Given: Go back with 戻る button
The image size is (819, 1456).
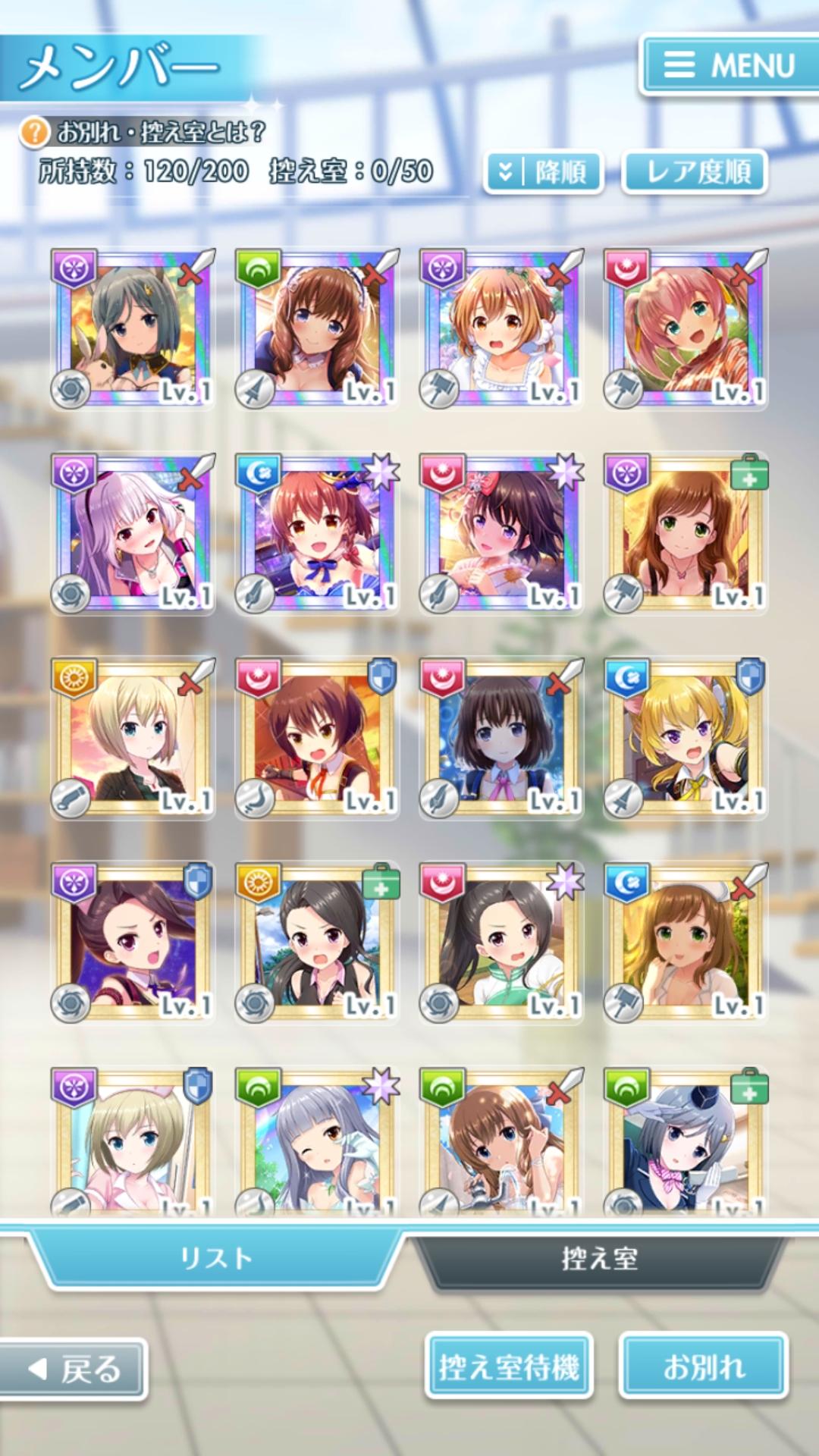Looking at the screenshot, I should pos(74,1370).
